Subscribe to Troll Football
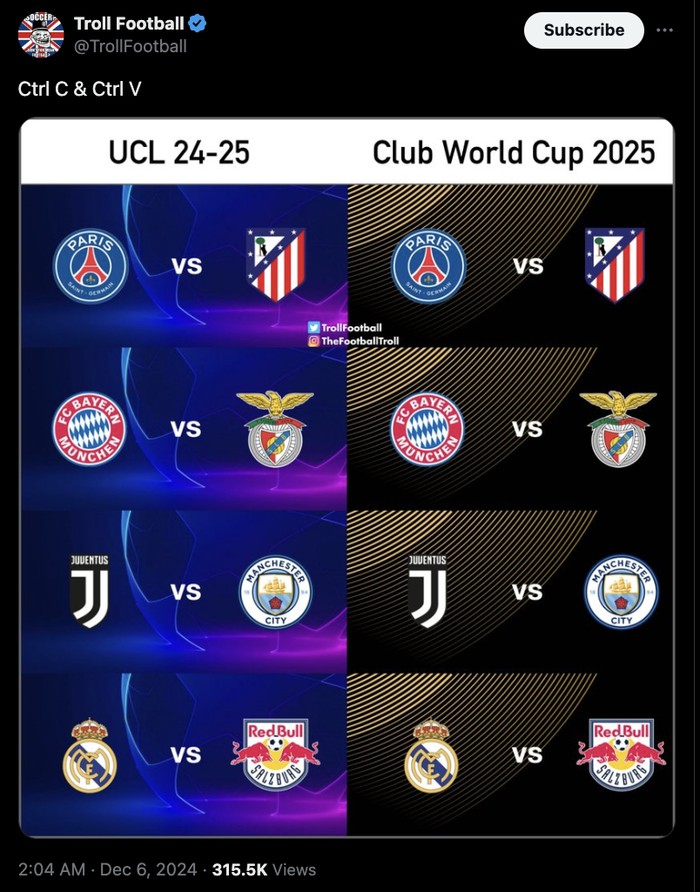This screenshot has width=700, height=892. coord(584,30)
